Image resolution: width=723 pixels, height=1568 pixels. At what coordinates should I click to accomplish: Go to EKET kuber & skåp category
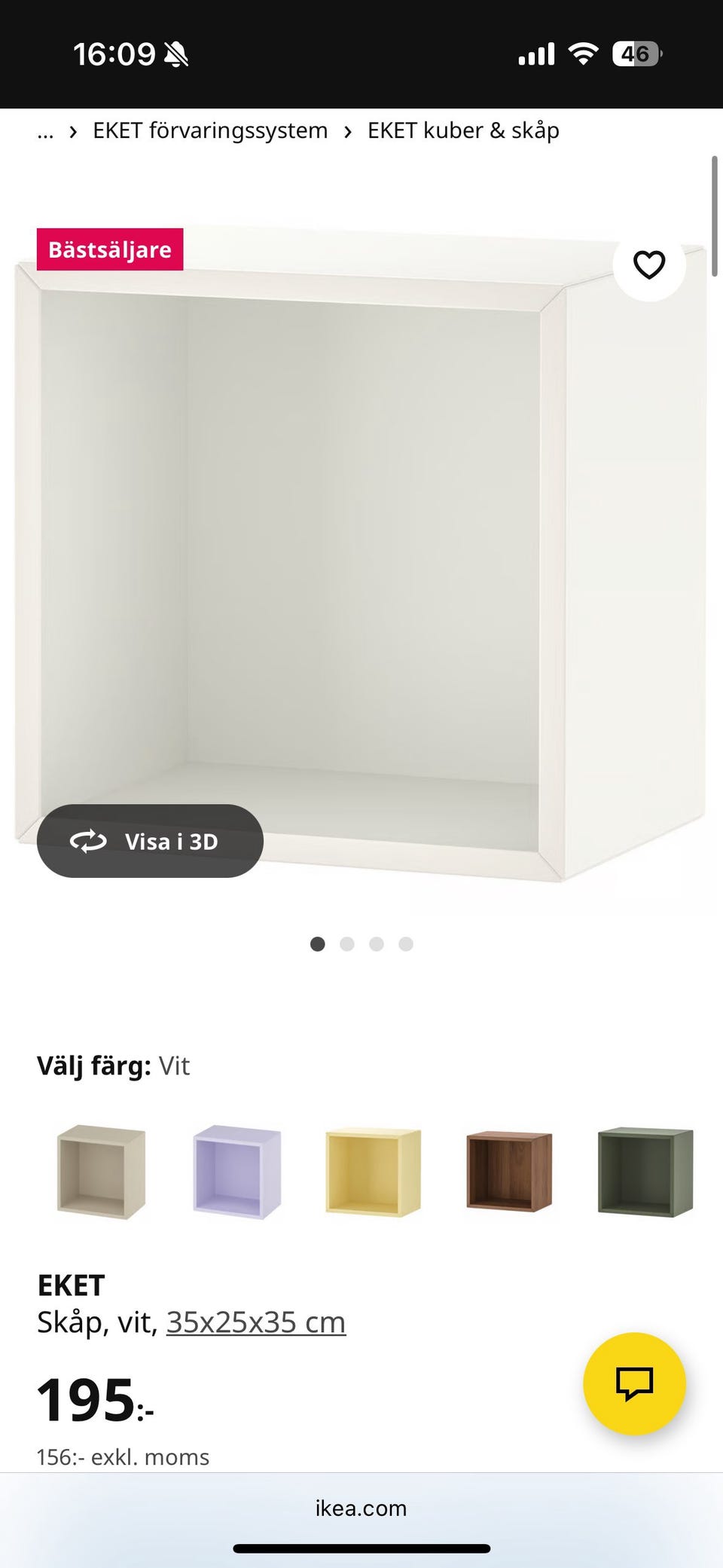[462, 130]
